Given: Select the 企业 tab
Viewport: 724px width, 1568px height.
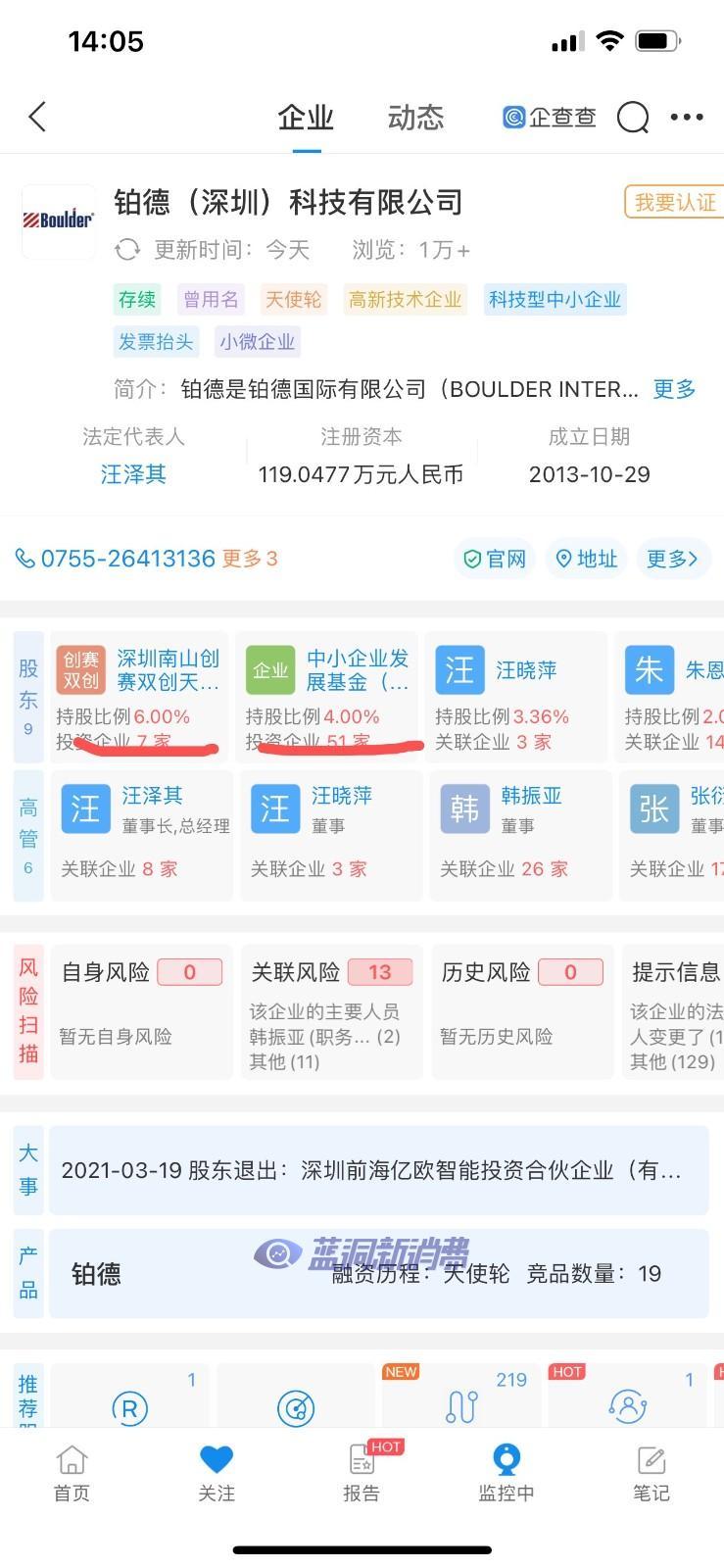Looking at the screenshot, I should coord(308,117).
